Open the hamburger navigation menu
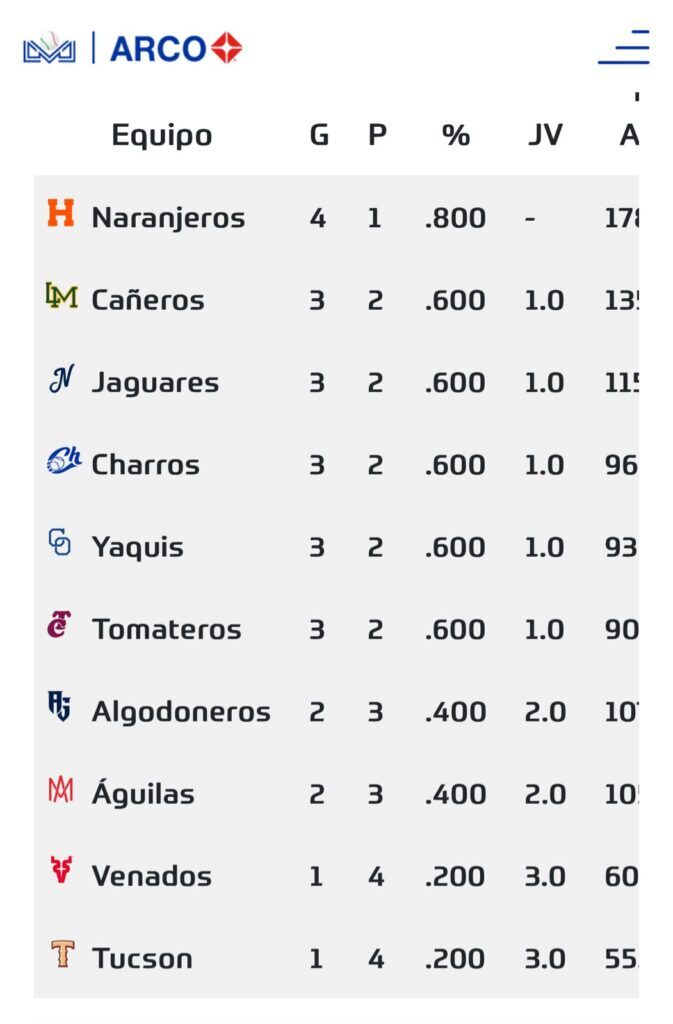The width and height of the screenshot is (673, 1024). (x=625, y=48)
